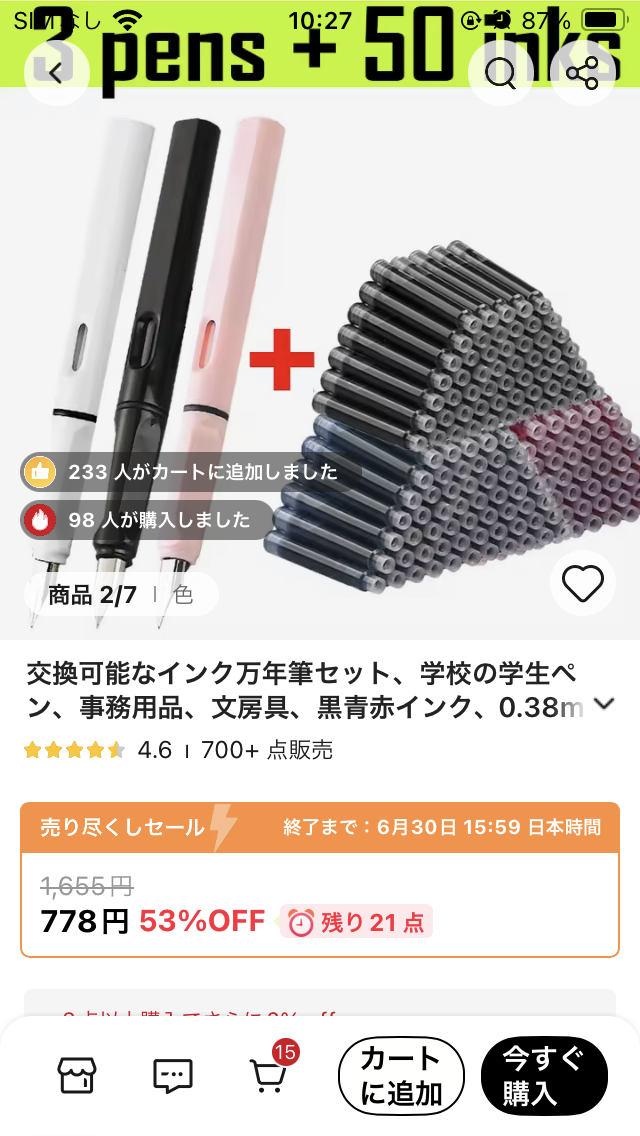This screenshot has width=640, height=1136.
Task: Buy now with 今すぐ購入
Action: click(544, 1076)
